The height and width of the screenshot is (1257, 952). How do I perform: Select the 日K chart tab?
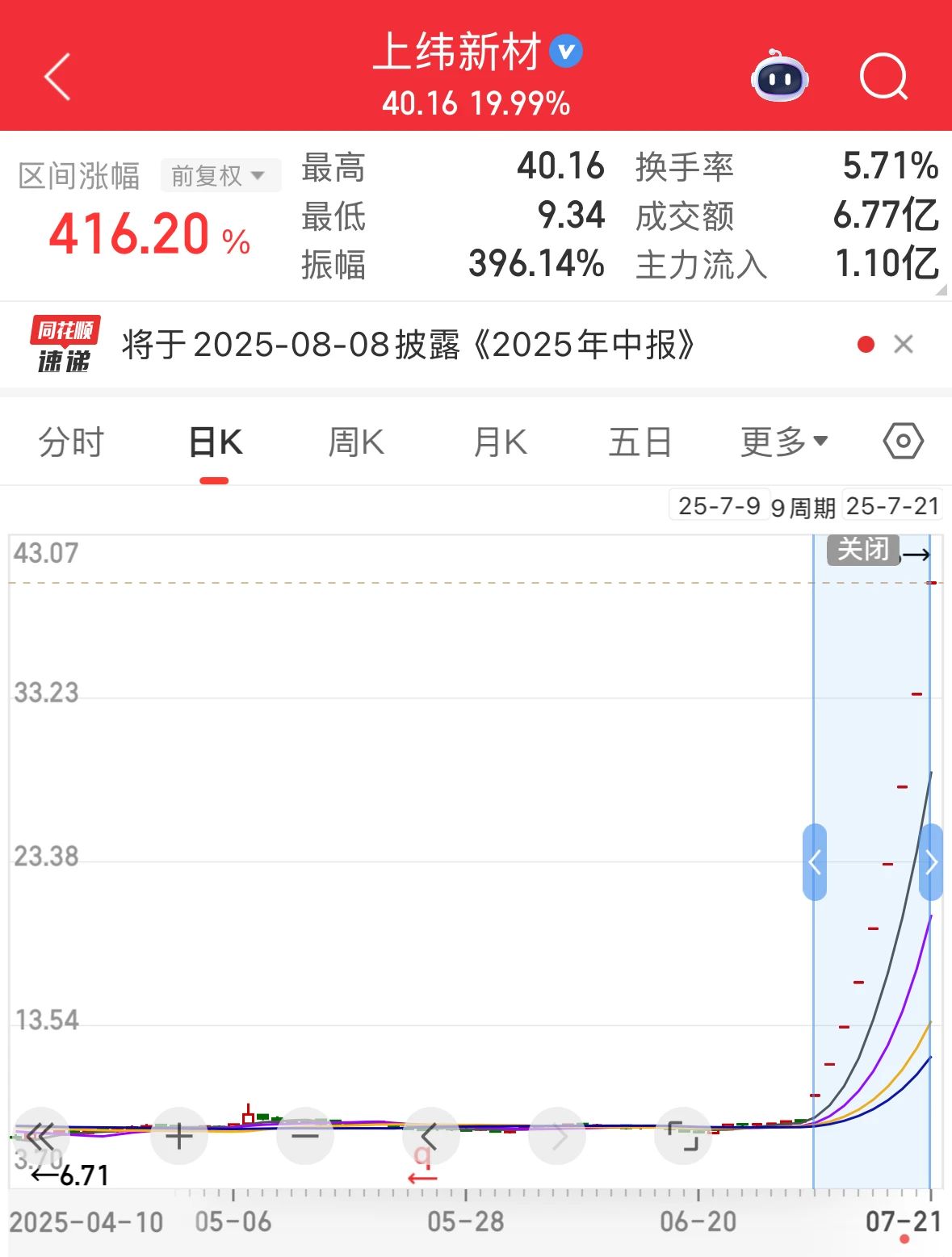[215, 442]
